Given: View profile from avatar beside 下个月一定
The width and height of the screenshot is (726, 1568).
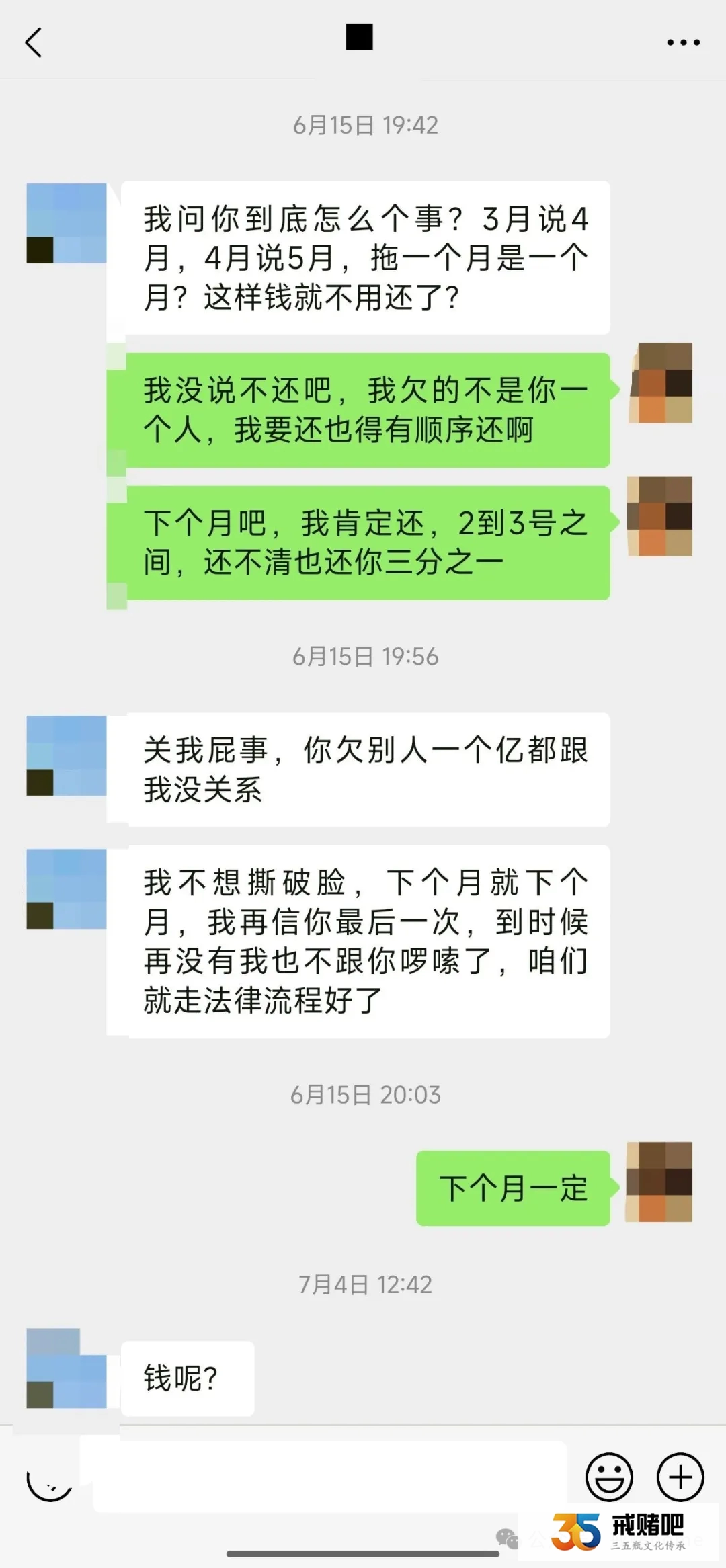Looking at the screenshot, I should point(659,1181).
